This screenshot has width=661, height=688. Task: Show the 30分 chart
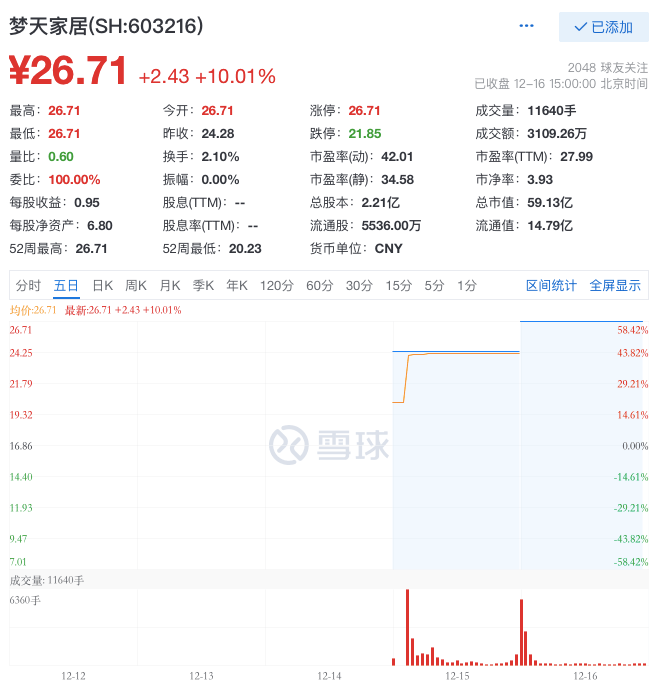tap(359, 285)
